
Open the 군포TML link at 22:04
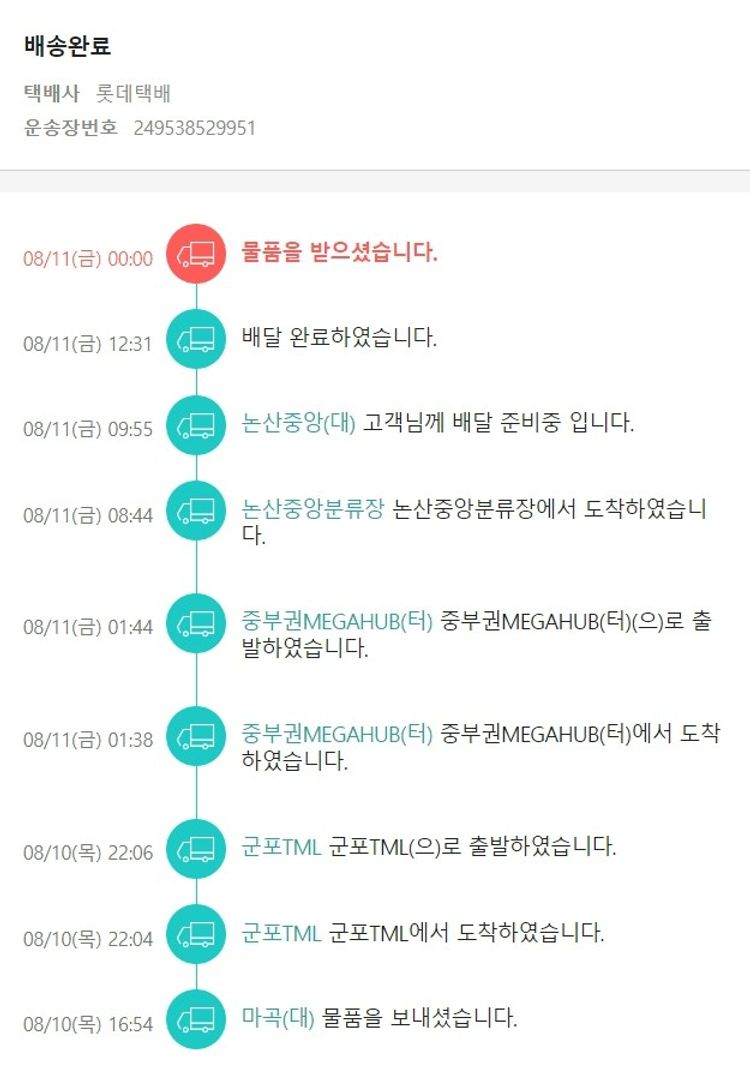point(281,934)
